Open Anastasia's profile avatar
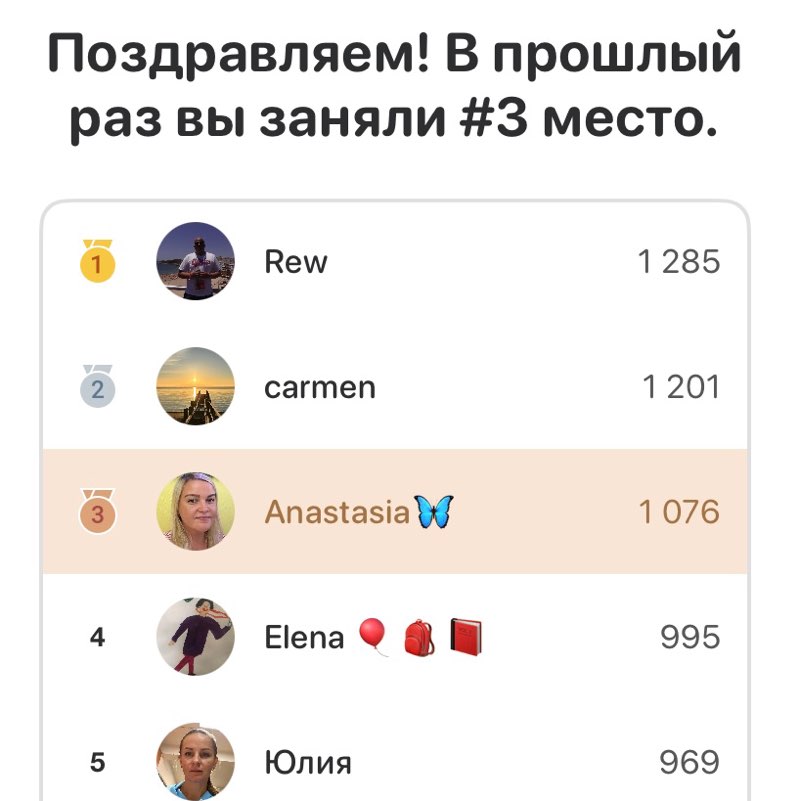800x801 pixels. click(196, 511)
